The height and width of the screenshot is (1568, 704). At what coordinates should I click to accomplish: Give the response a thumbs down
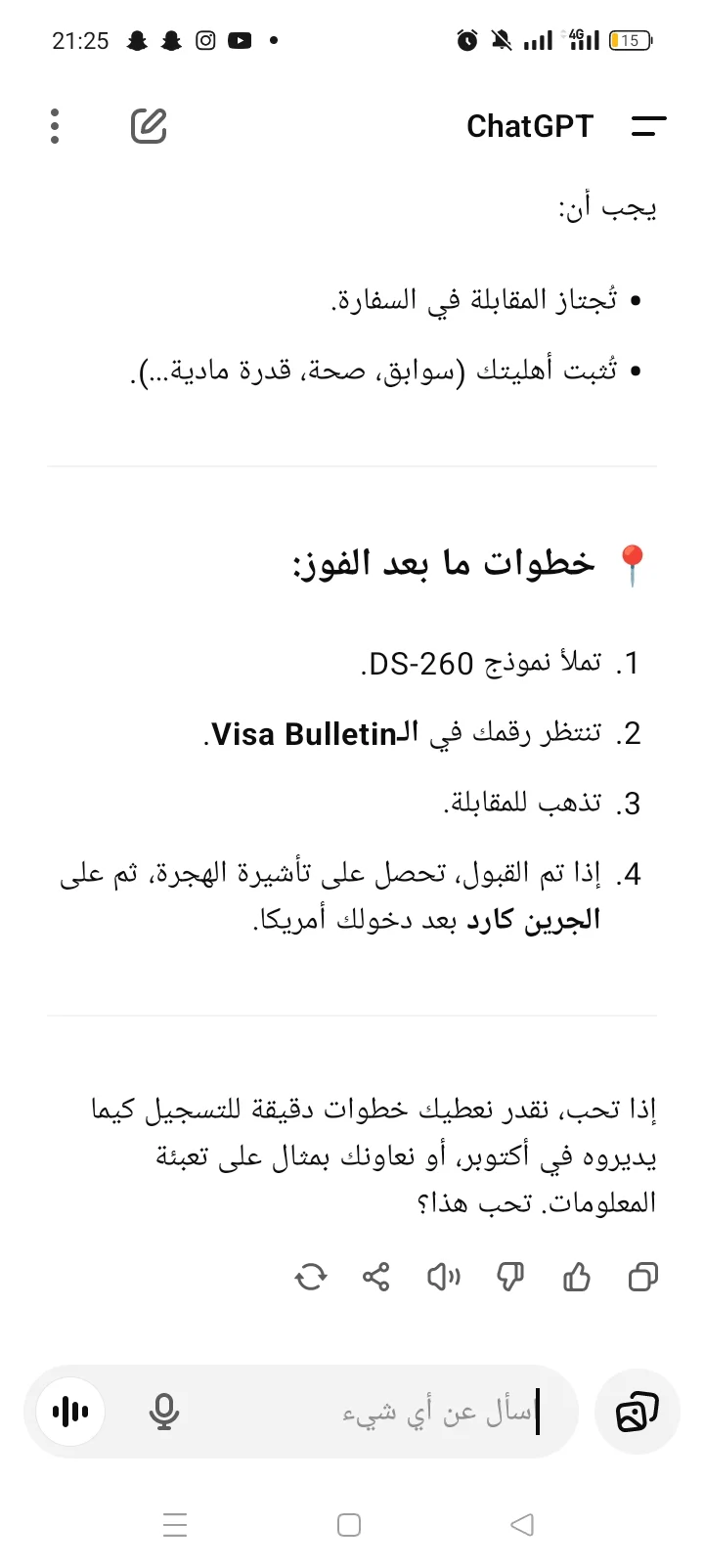coord(510,1277)
